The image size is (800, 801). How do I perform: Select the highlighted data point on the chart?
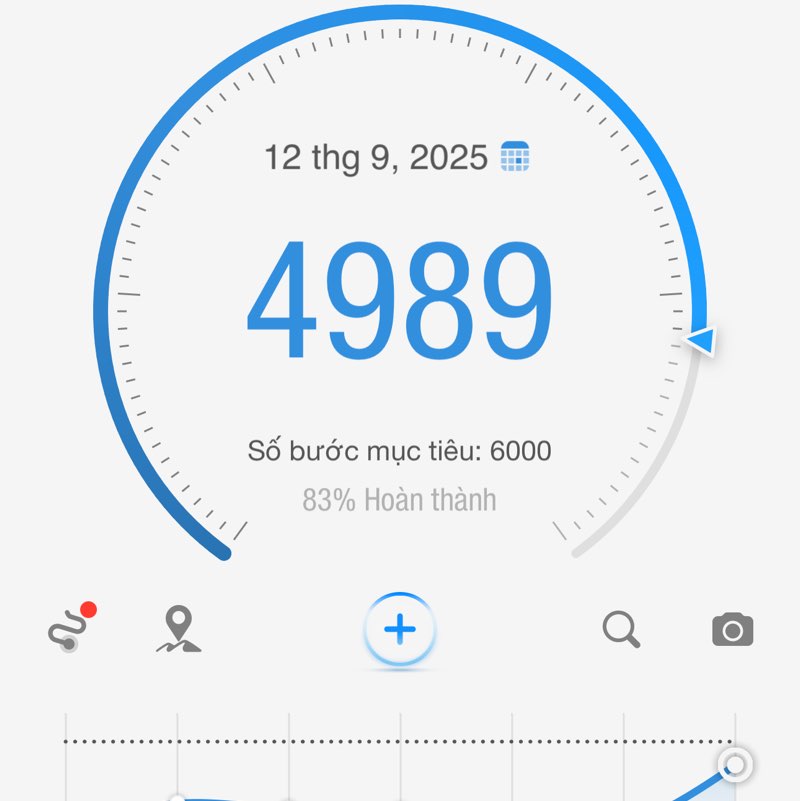(x=736, y=763)
